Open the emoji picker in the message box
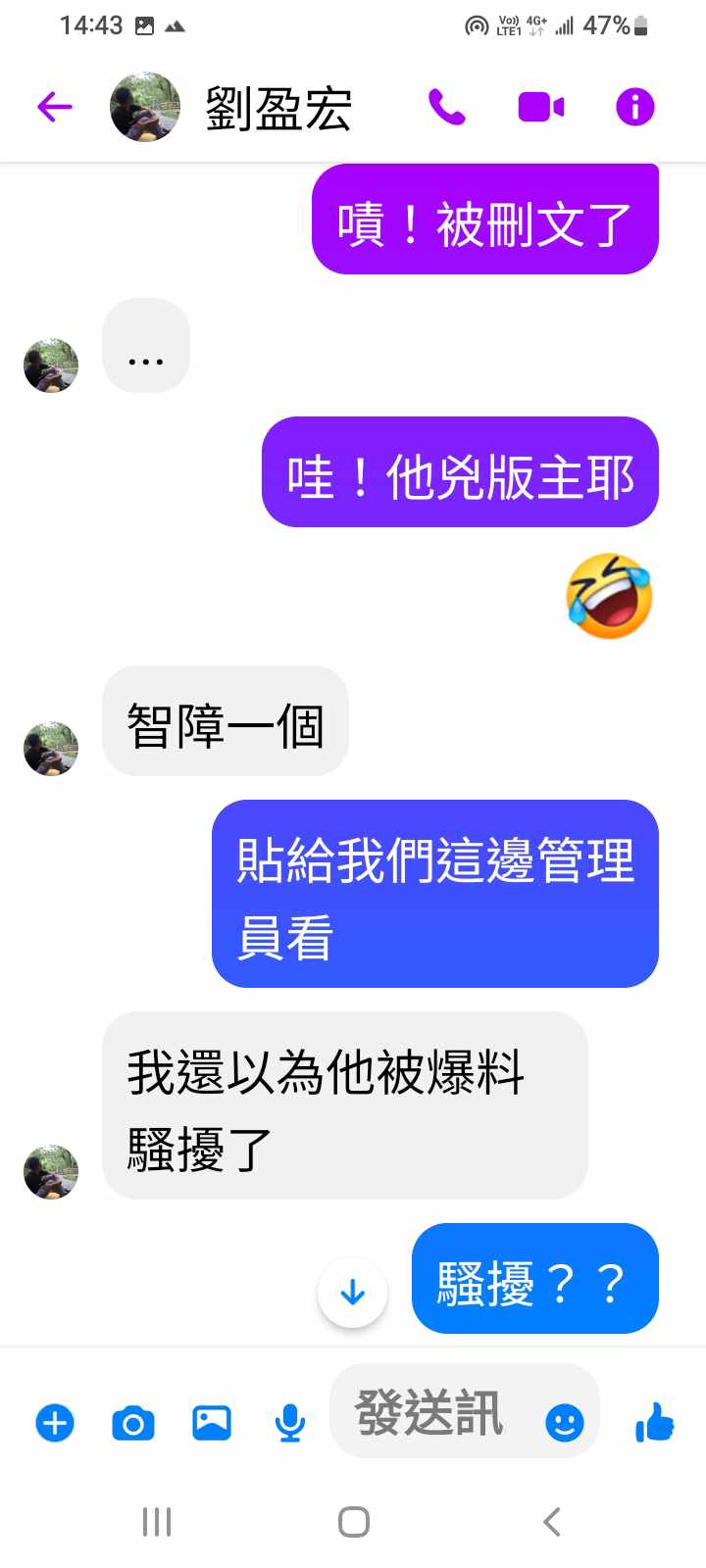The height and width of the screenshot is (1568, 706). pos(564,1422)
